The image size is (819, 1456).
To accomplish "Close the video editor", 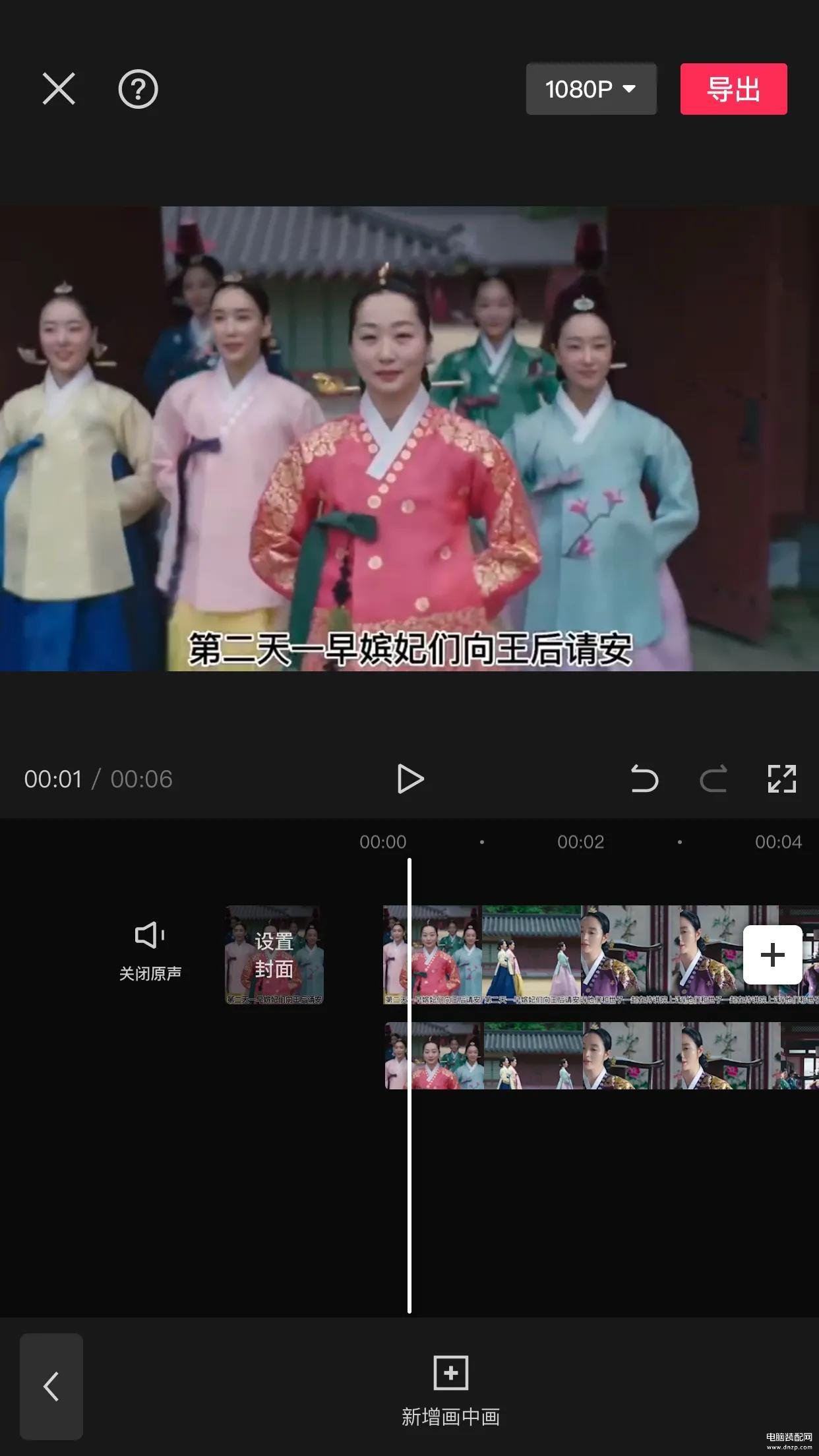I will click(59, 88).
